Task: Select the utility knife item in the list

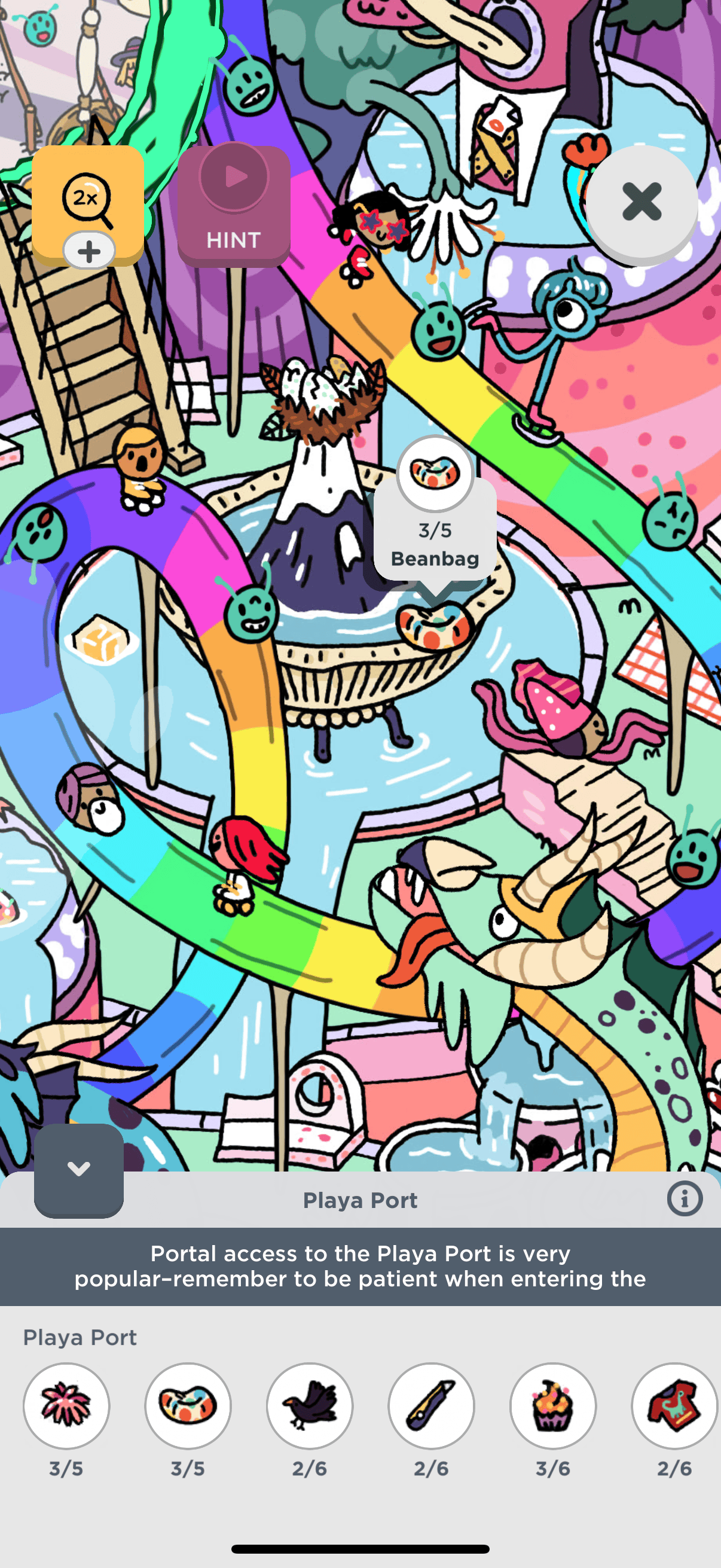Action: 432,1405
